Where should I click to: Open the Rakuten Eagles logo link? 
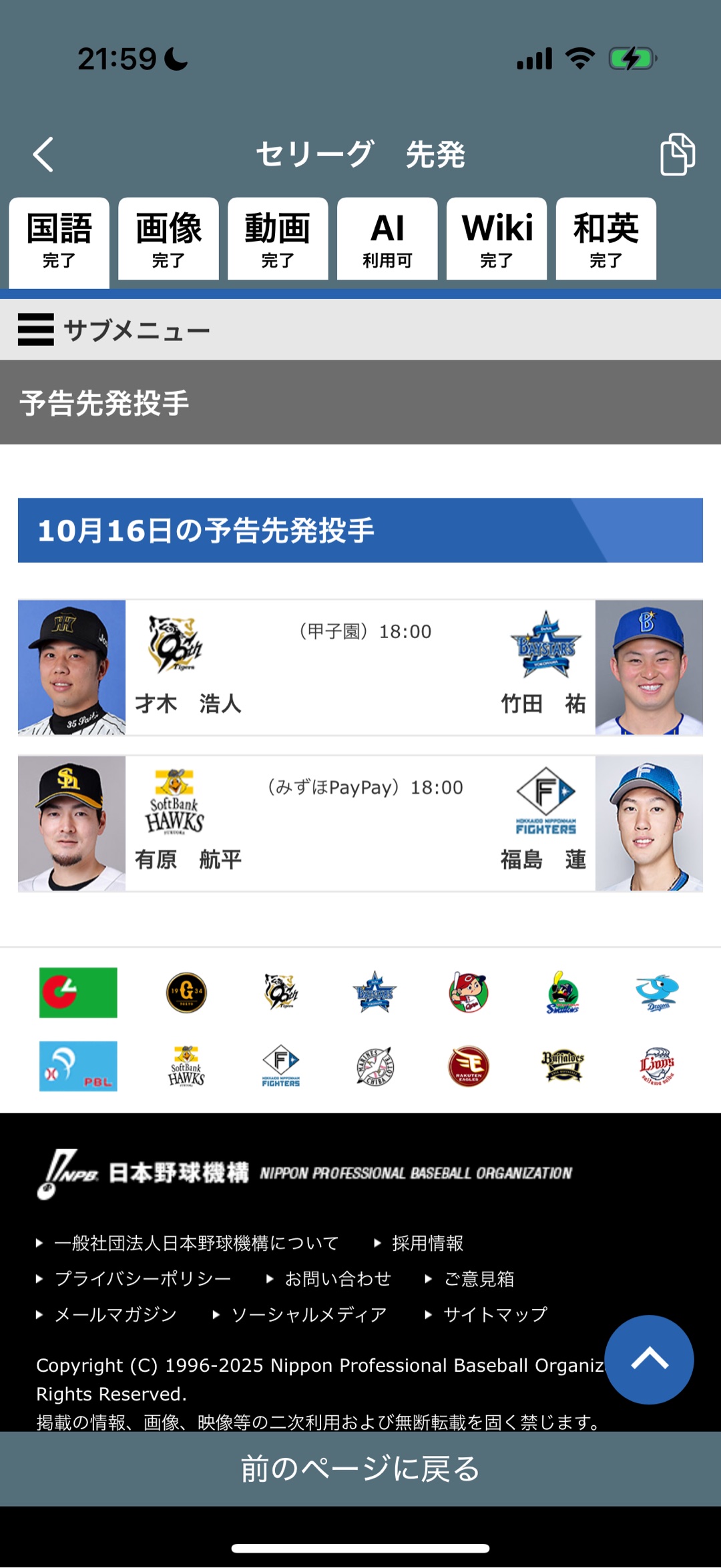[x=469, y=1066]
